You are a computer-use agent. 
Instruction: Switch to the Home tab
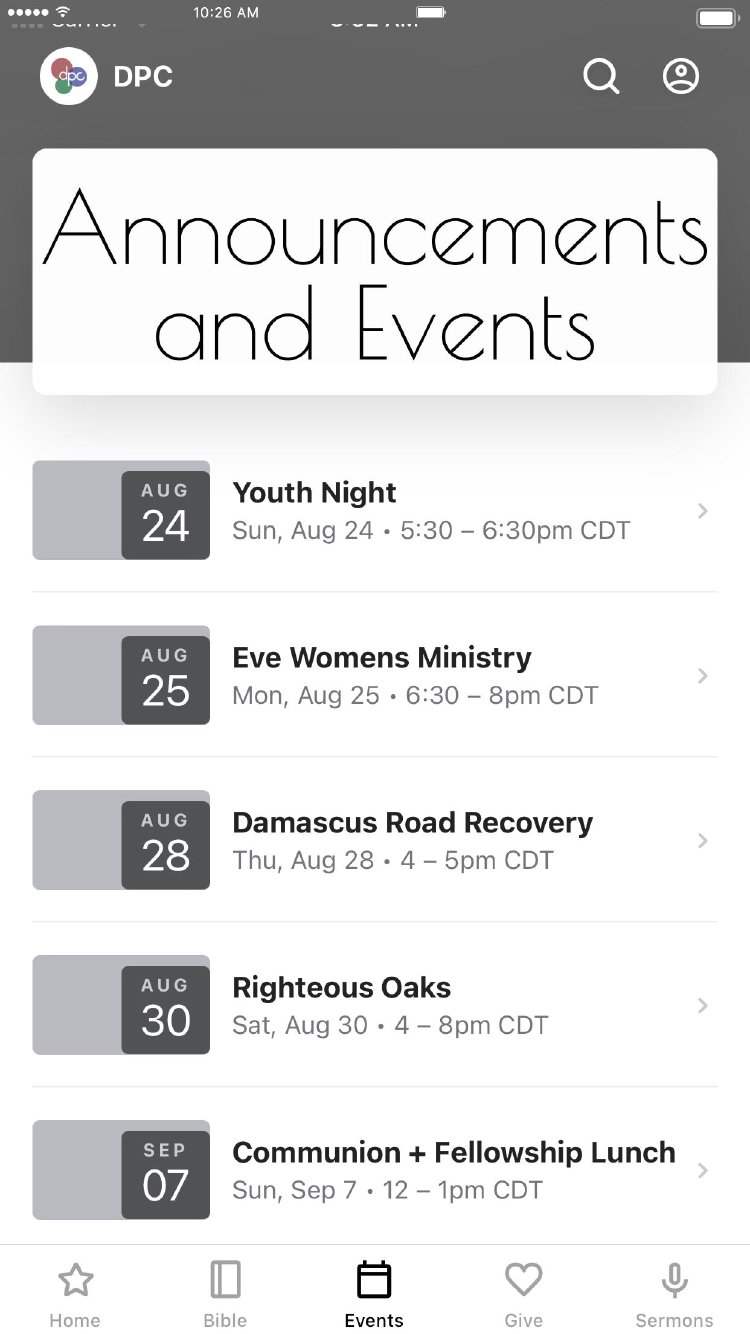(x=75, y=1293)
